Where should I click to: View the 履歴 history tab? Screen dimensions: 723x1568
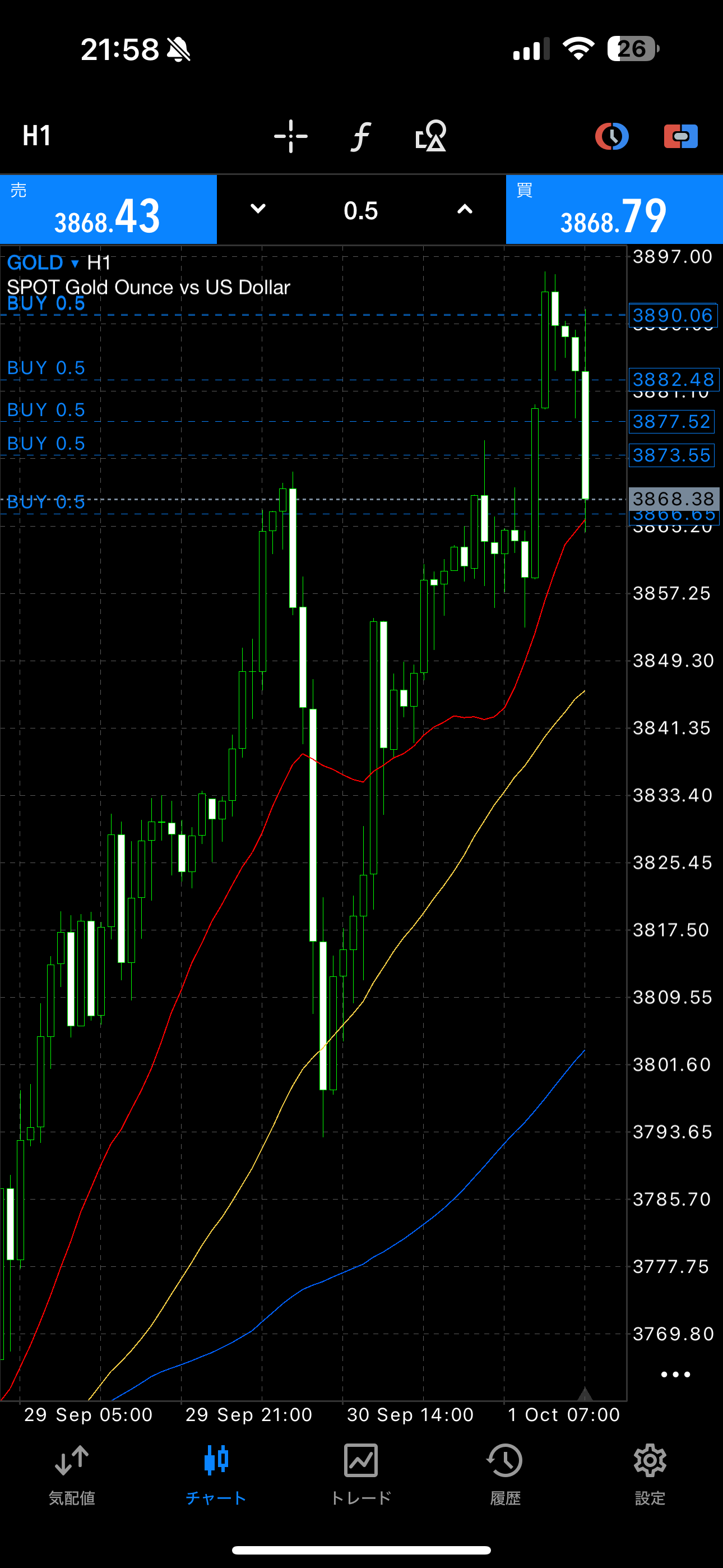tap(505, 1474)
